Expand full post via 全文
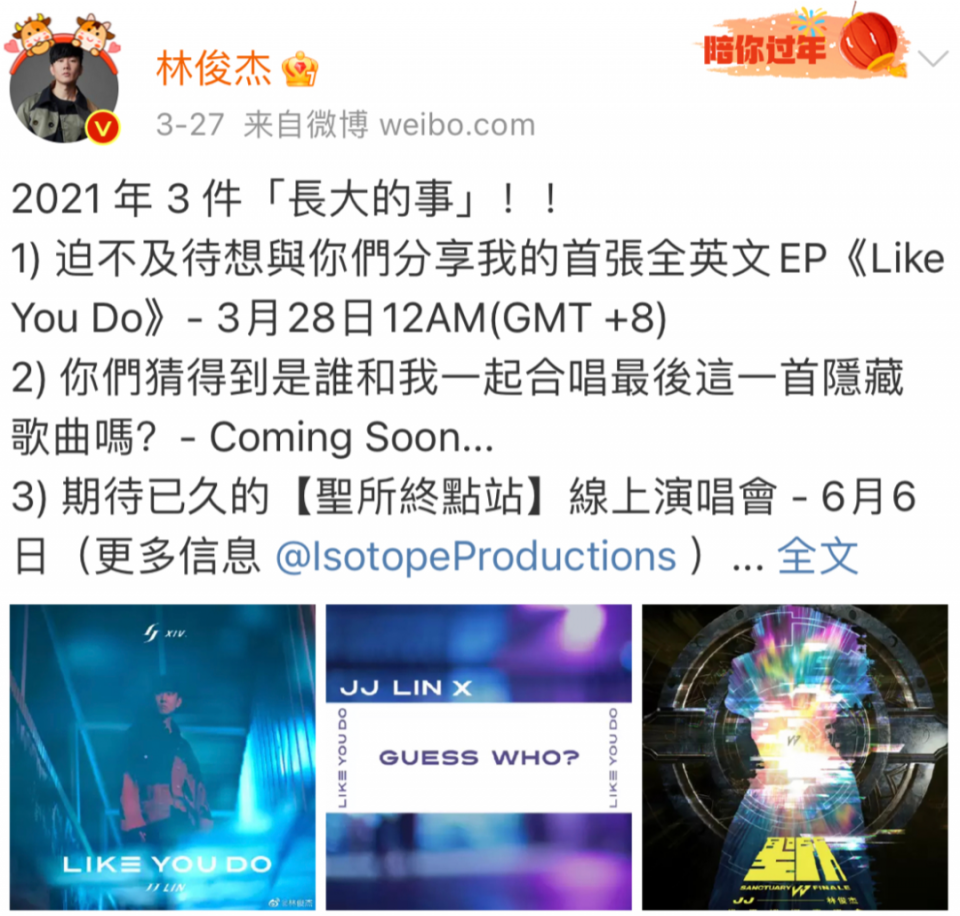Screen dimensions: 960x916 [x=817, y=557]
